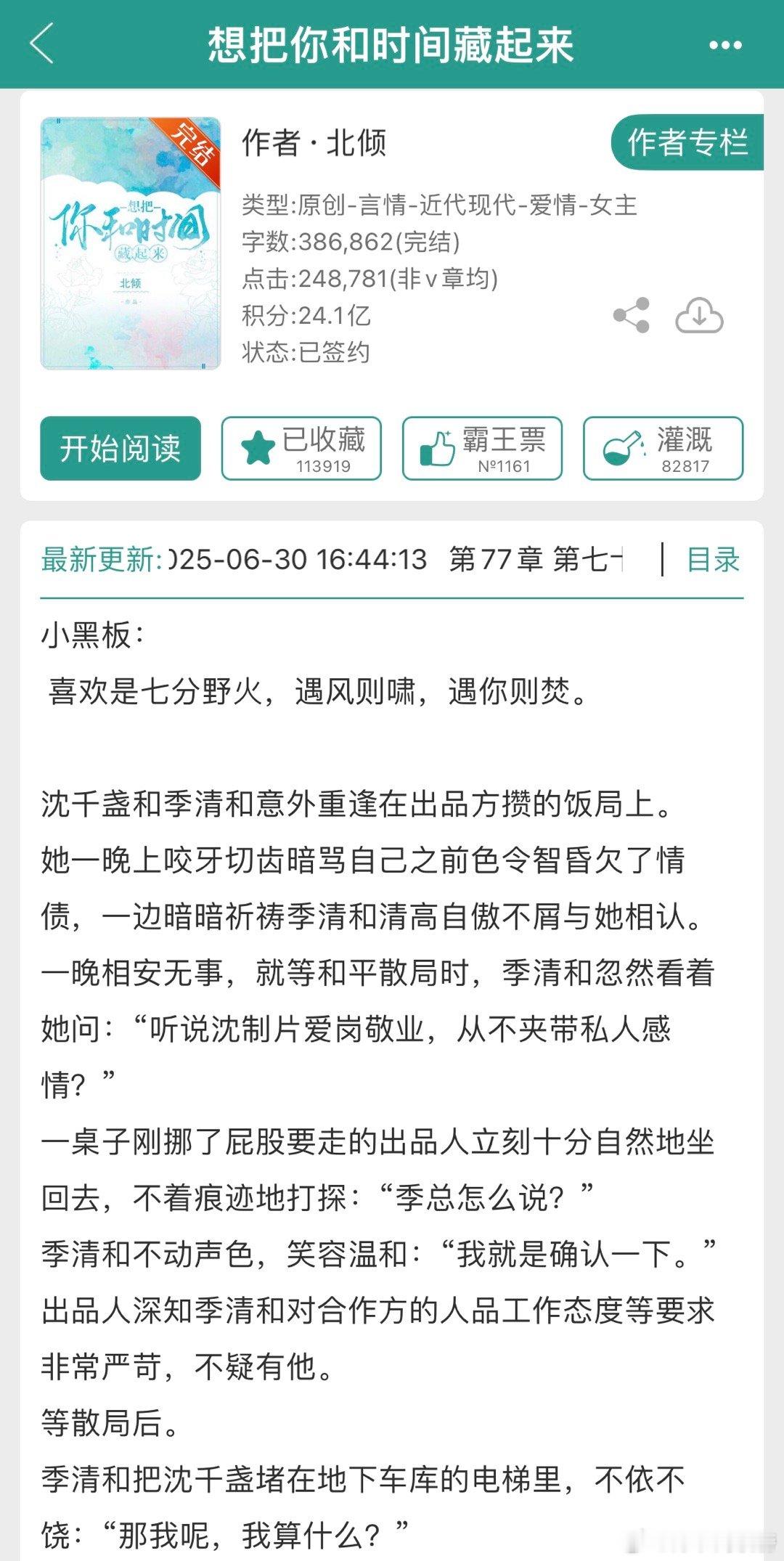Open the 目录 table of contents
Screen dimensions: 784x1561
713,560
